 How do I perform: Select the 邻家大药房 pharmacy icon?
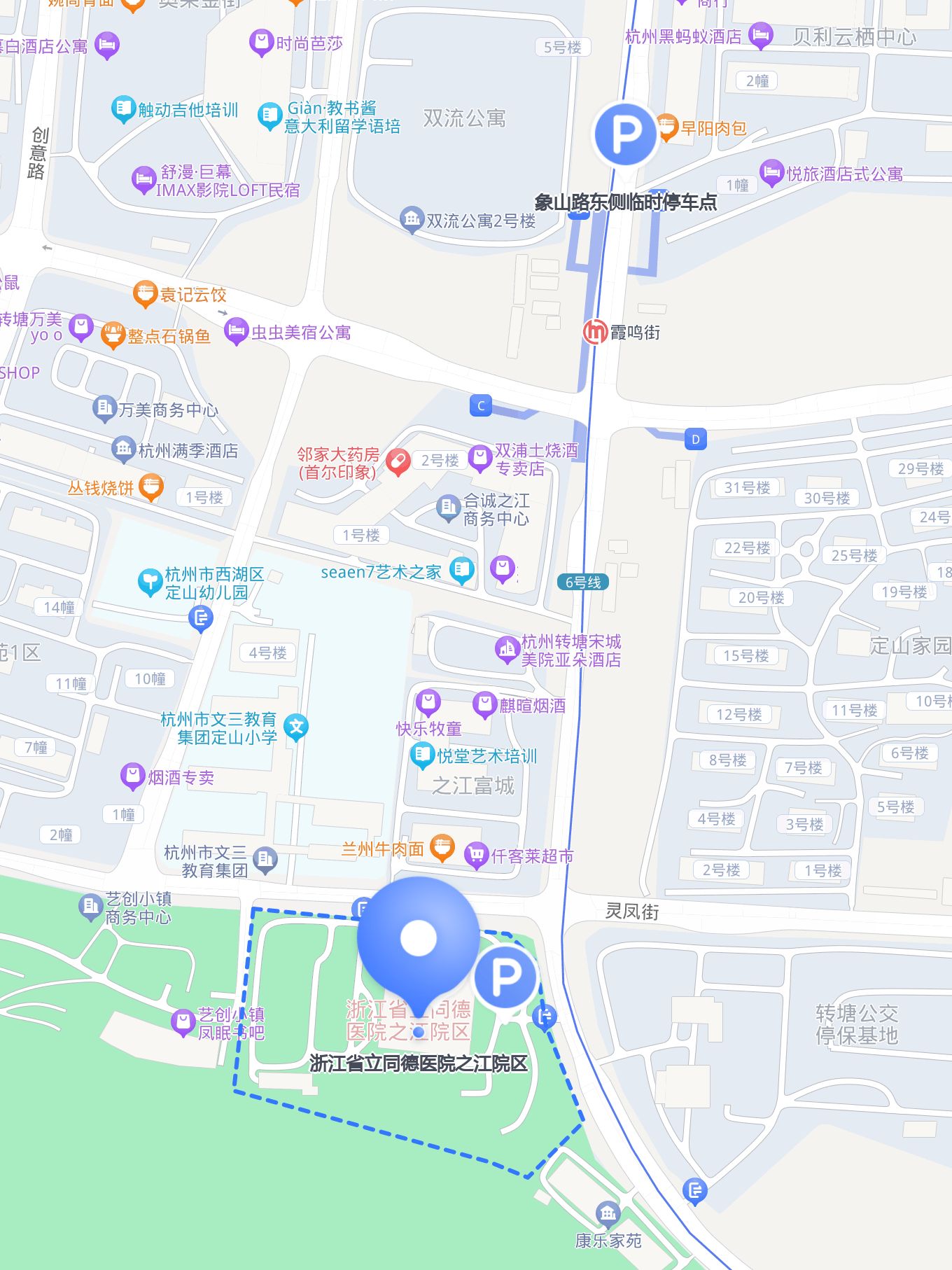point(397,462)
